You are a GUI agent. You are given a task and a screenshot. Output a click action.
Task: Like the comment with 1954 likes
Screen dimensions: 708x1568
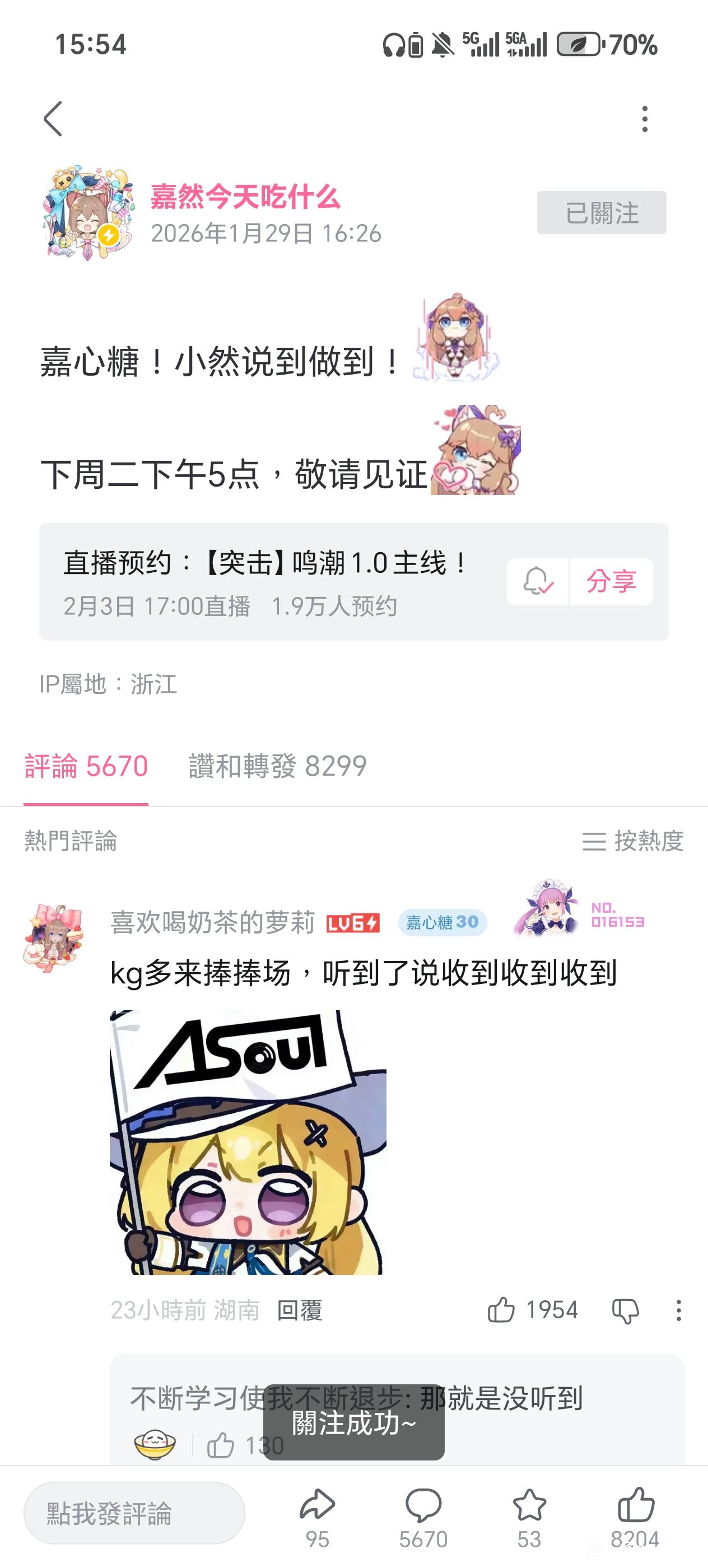coord(502,1310)
